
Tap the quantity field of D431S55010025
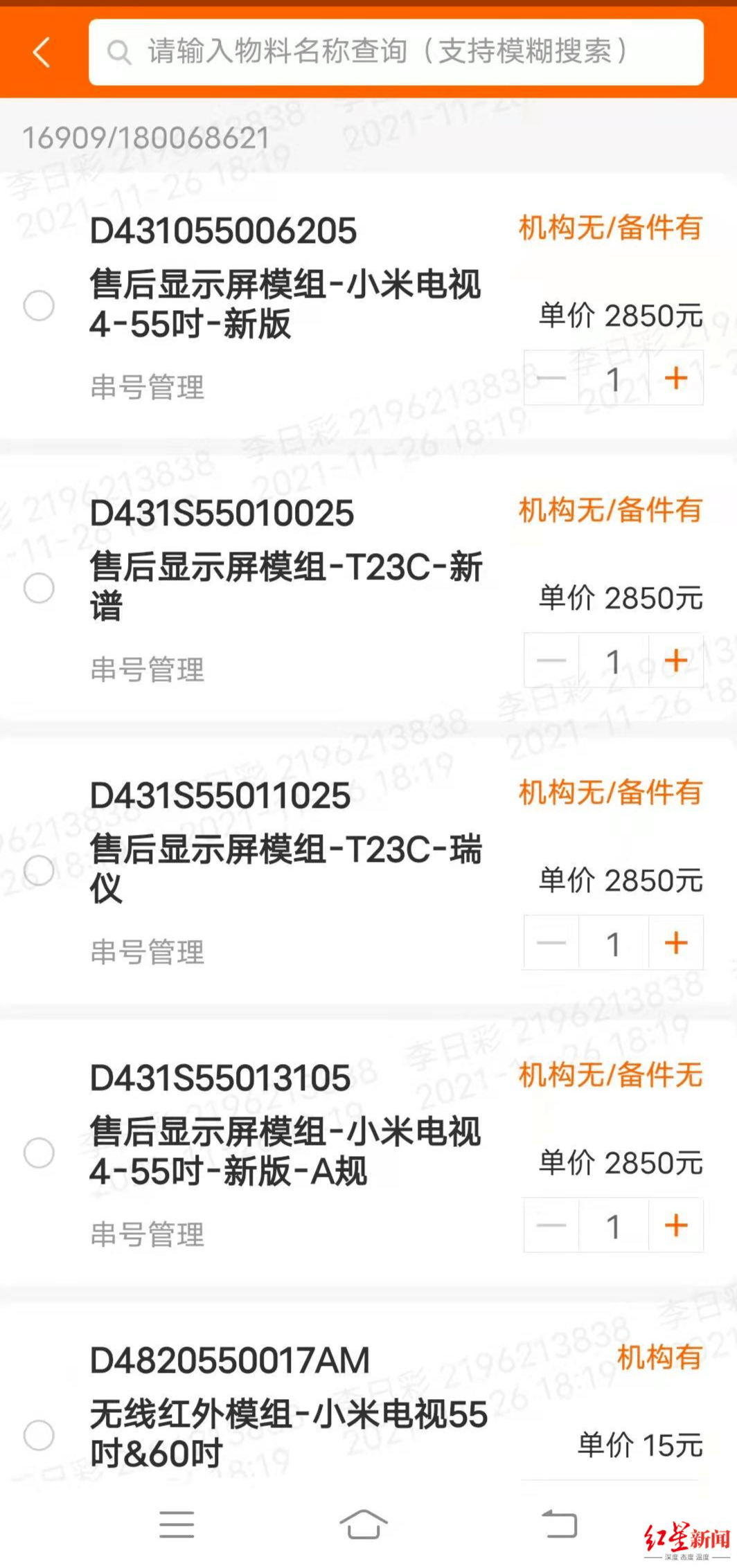[612, 661]
